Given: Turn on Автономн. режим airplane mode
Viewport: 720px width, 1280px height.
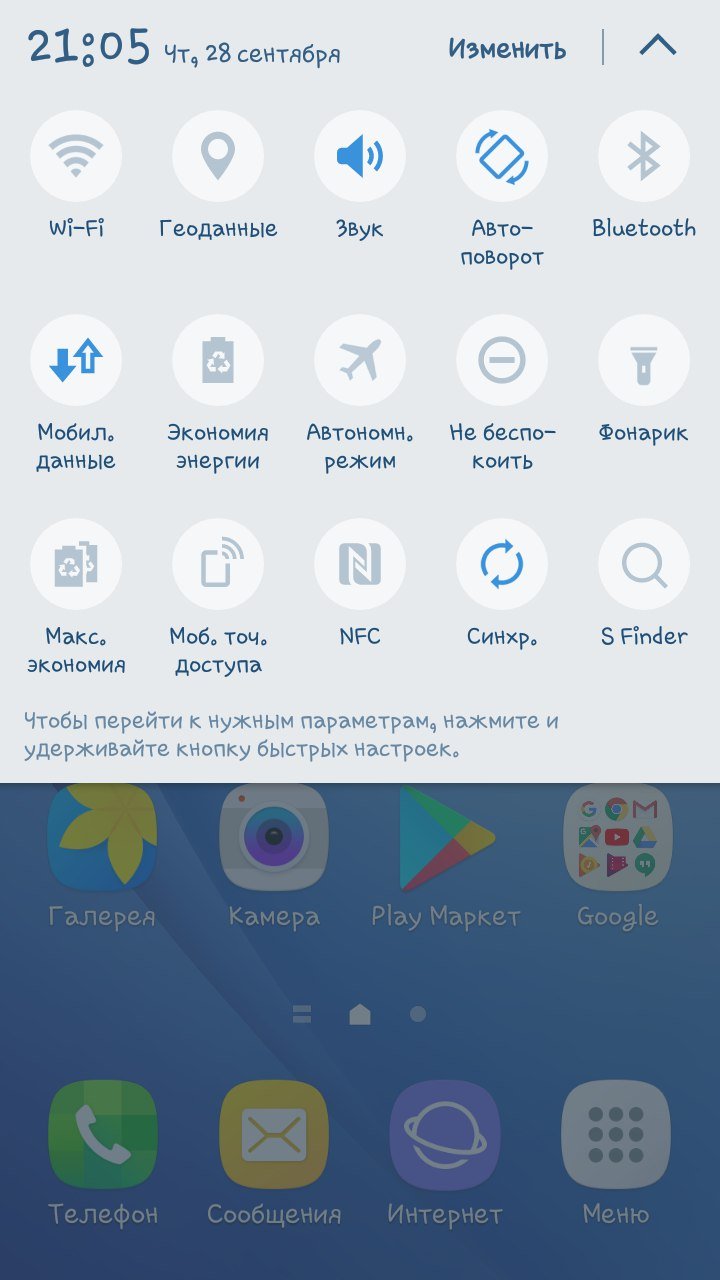Looking at the screenshot, I should (360, 361).
